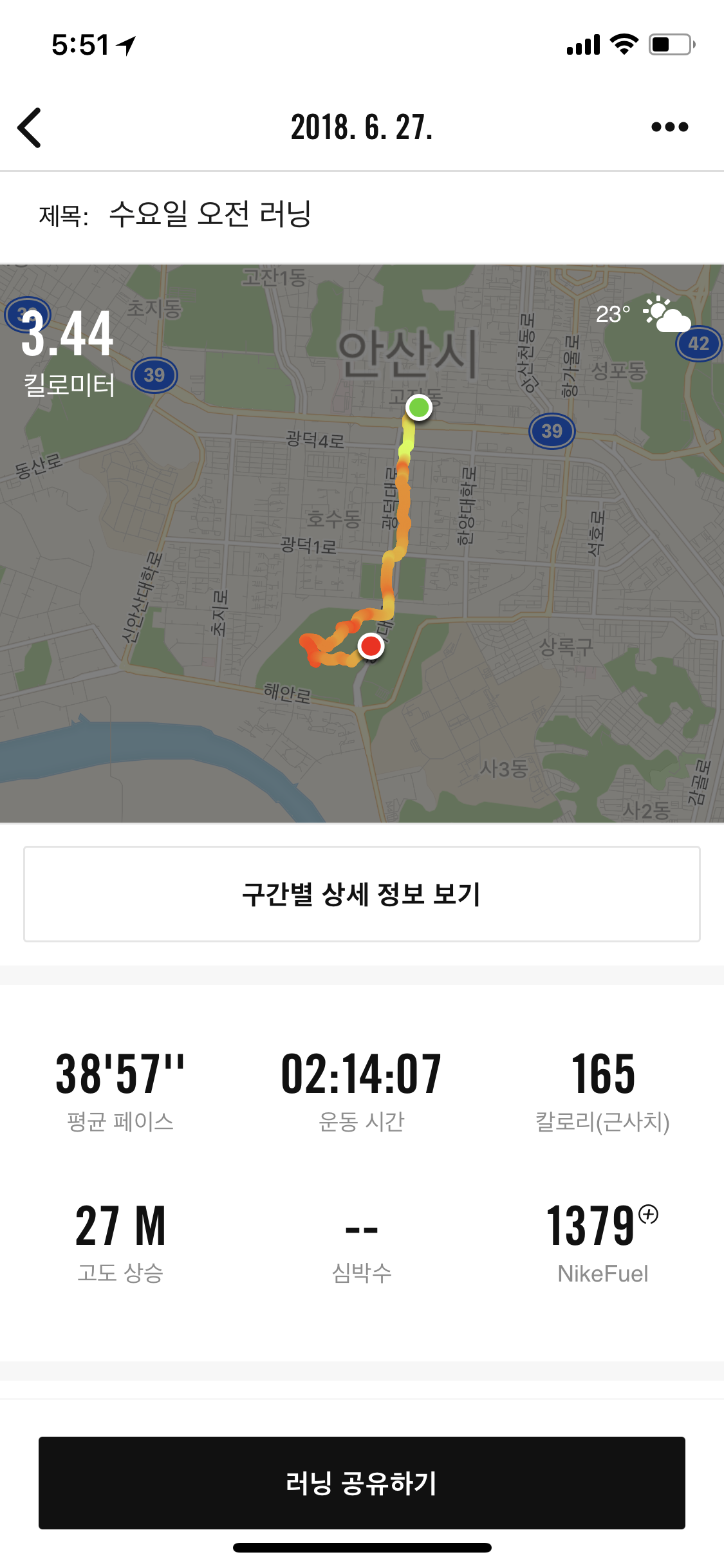Open the three-dot overflow menu
The image size is (724, 1568).
point(669,127)
